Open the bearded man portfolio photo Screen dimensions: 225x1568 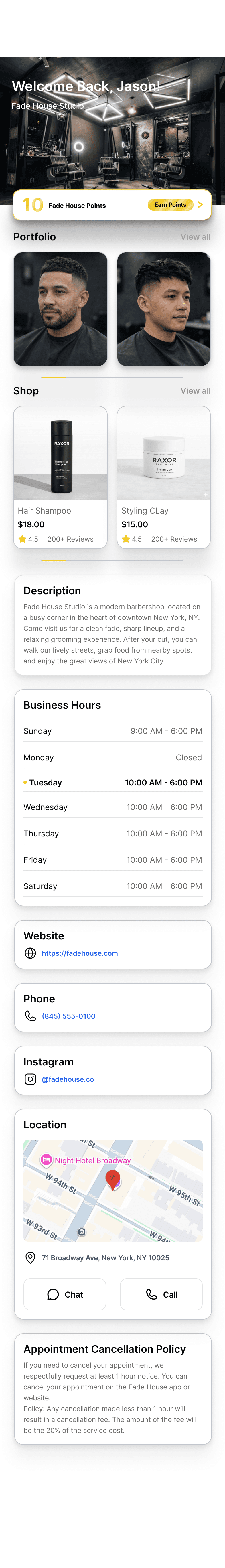(60, 309)
